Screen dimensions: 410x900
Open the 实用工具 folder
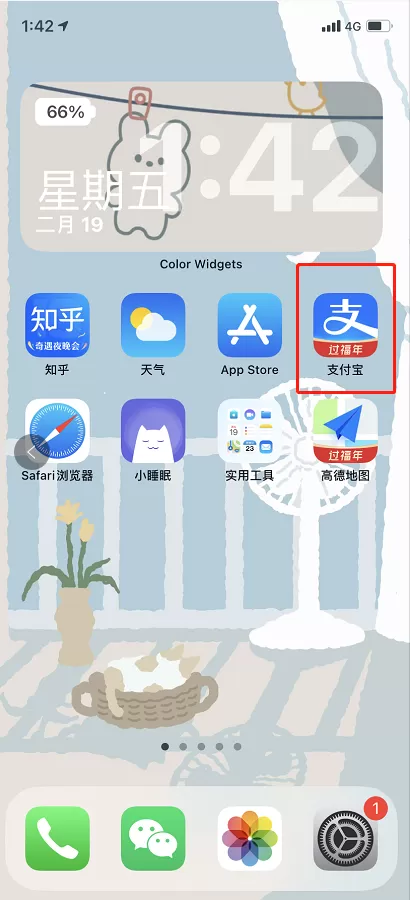coord(249,430)
